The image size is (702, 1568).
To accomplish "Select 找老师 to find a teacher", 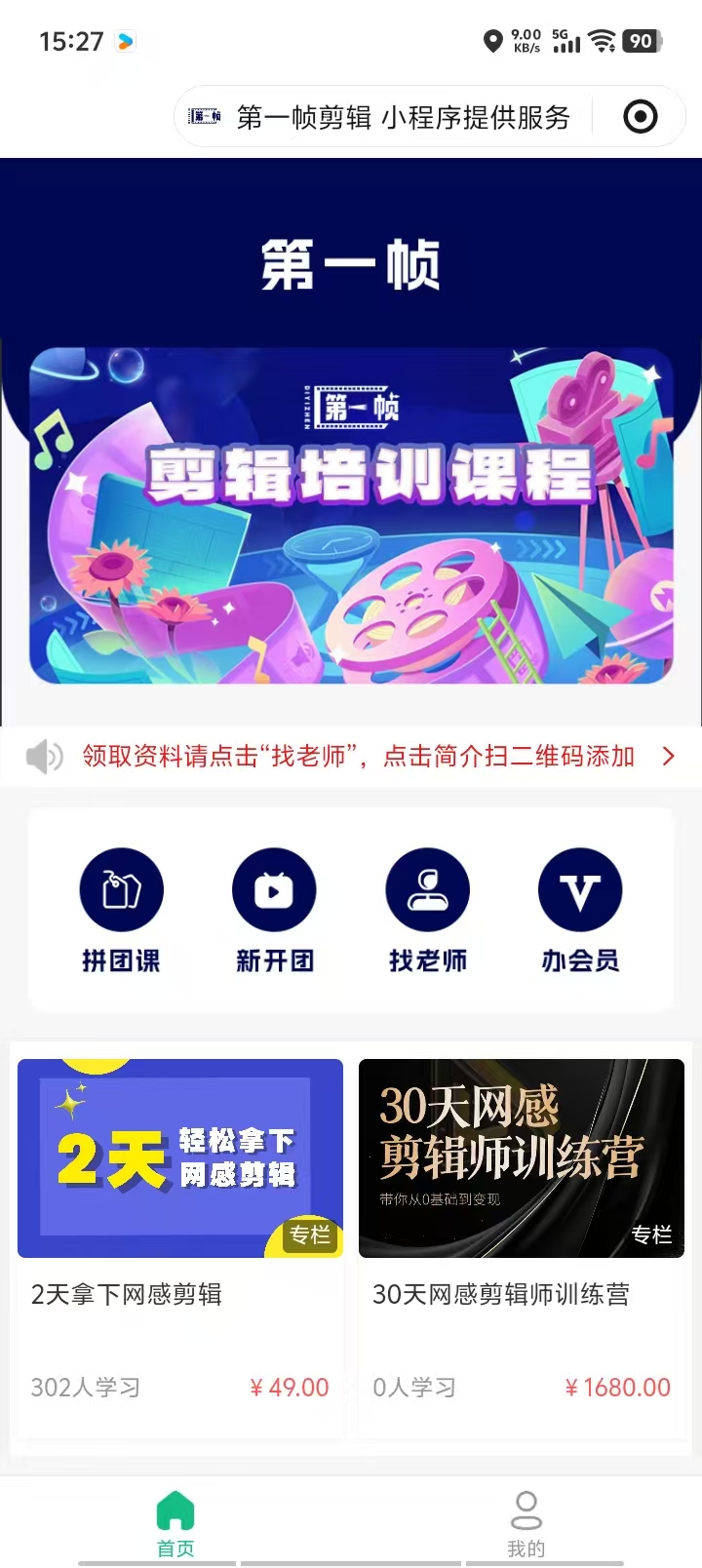I will tap(427, 909).
